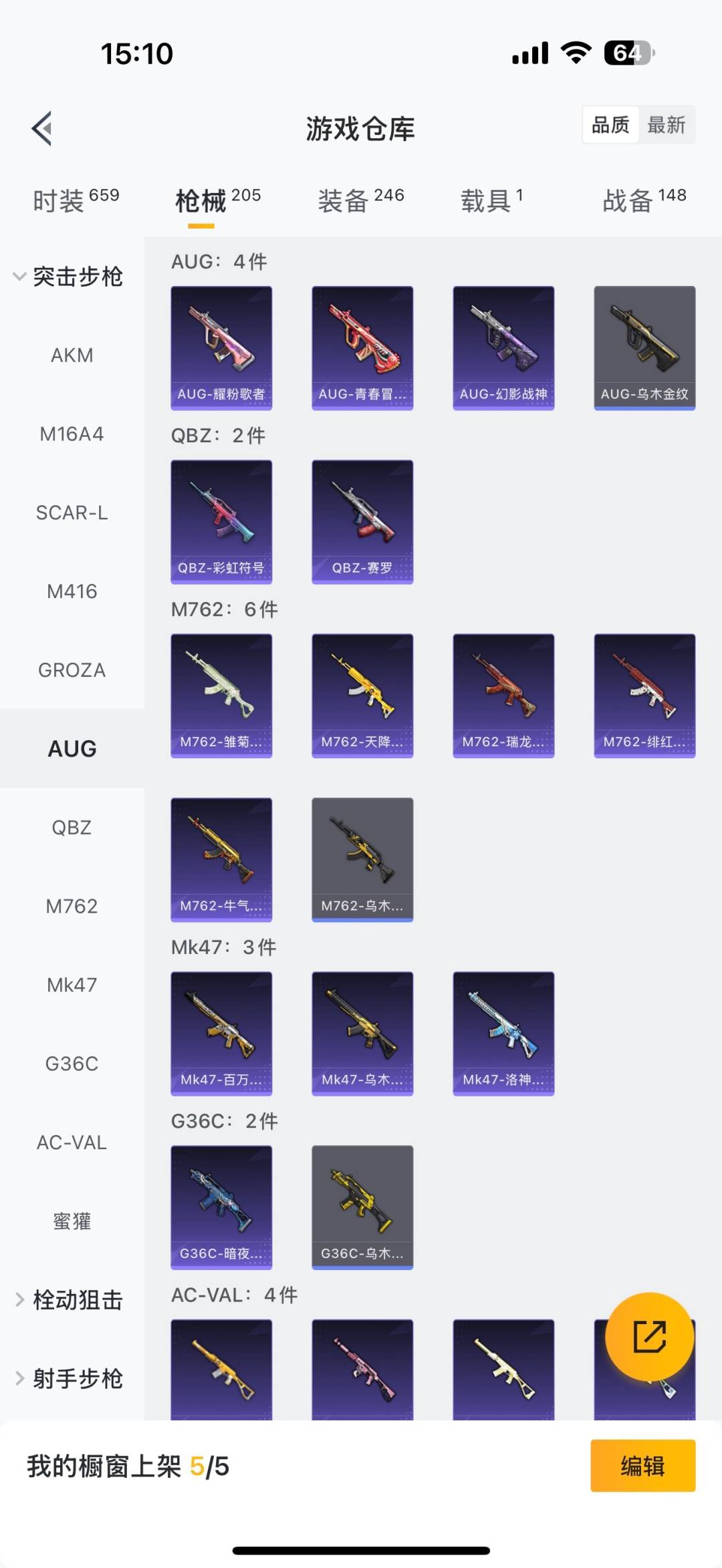Select GROZA in the weapon list
This screenshot has height=1568, width=722.
coord(72,670)
